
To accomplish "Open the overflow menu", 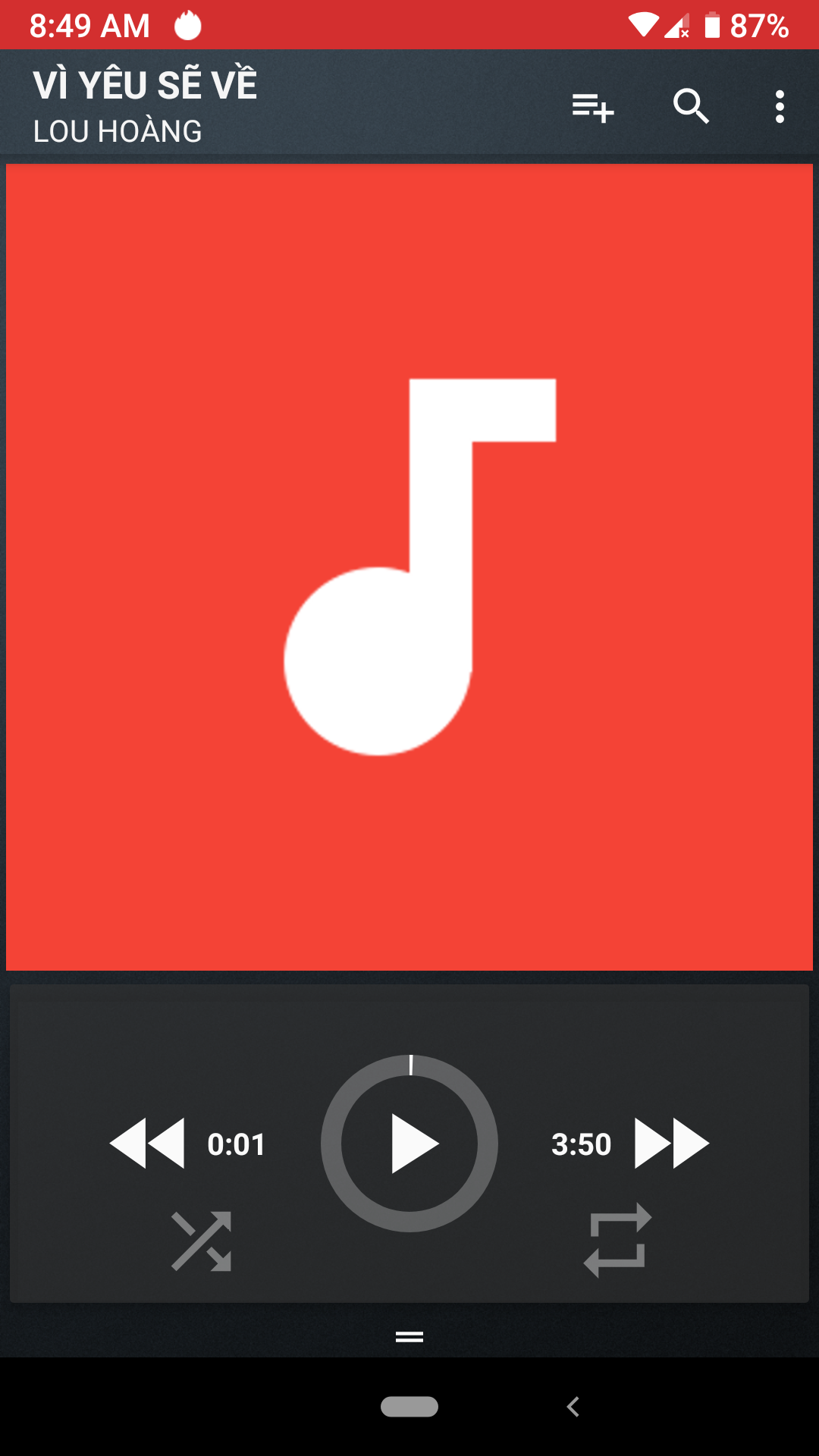I will pyautogui.click(x=780, y=107).
